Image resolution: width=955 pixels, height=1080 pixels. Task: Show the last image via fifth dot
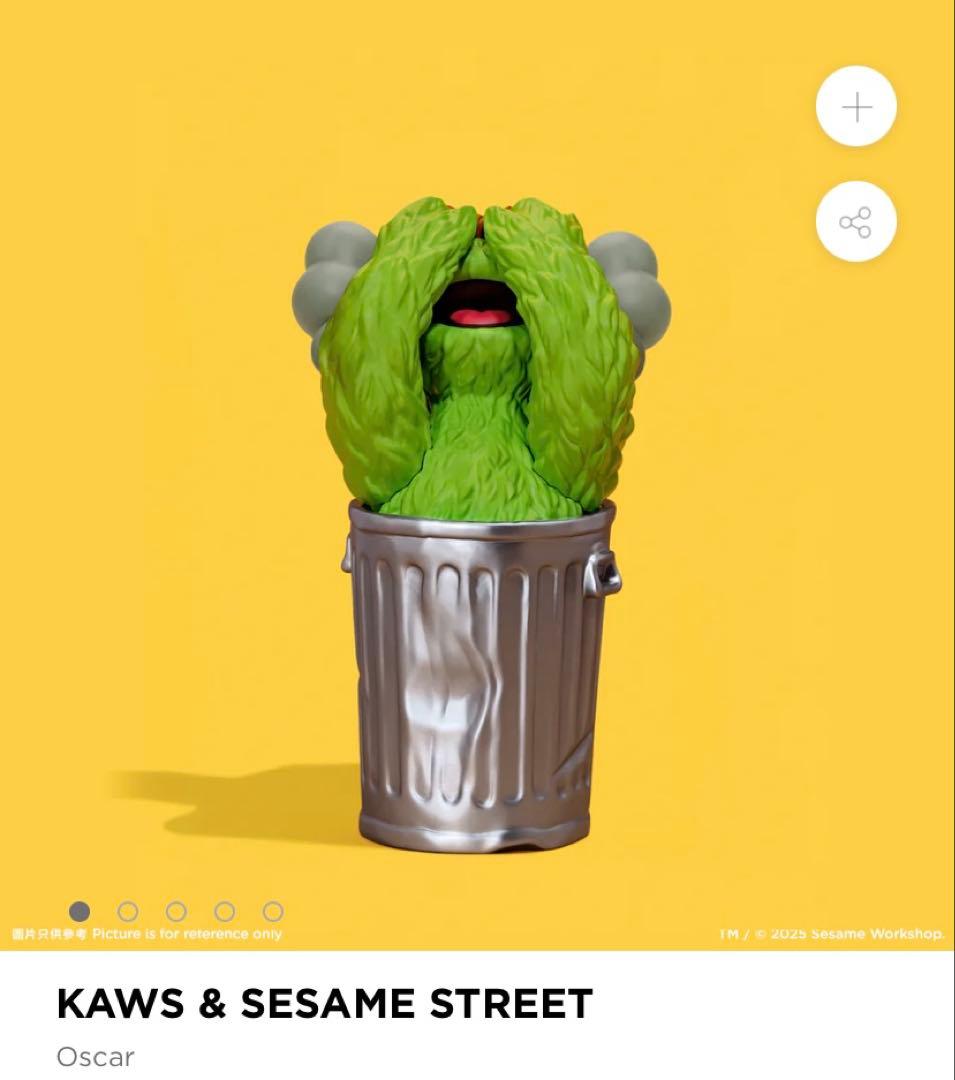(273, 911)
